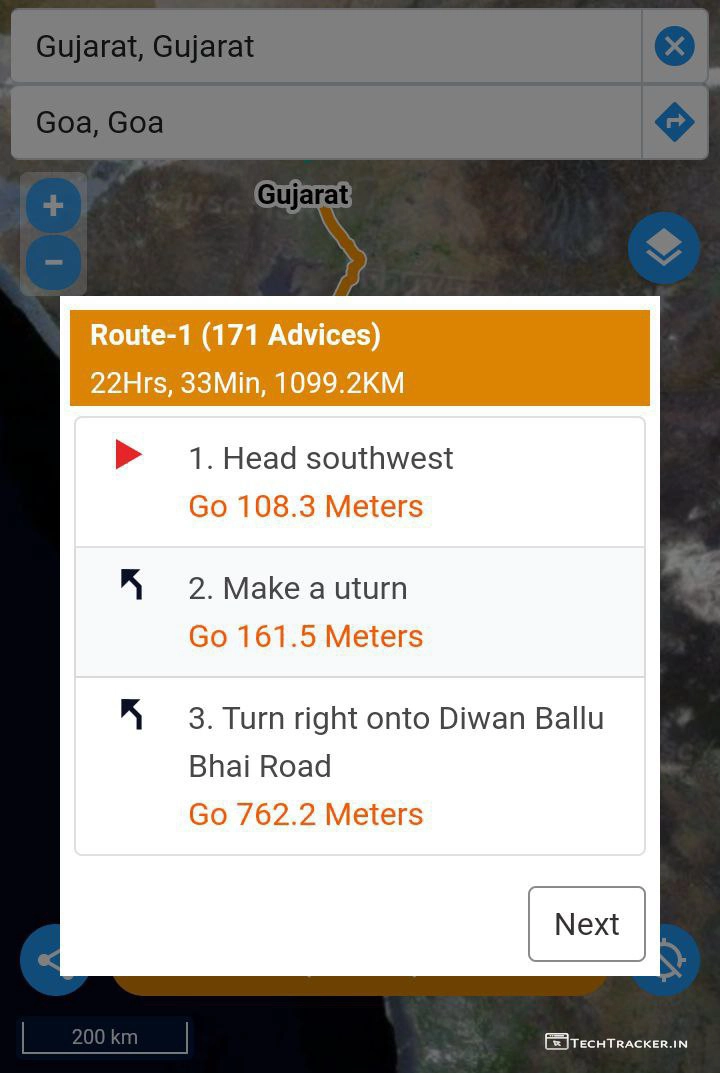
Task: Select step 3 Diwan Ballu Bhai Road
Action: [360, 765]
